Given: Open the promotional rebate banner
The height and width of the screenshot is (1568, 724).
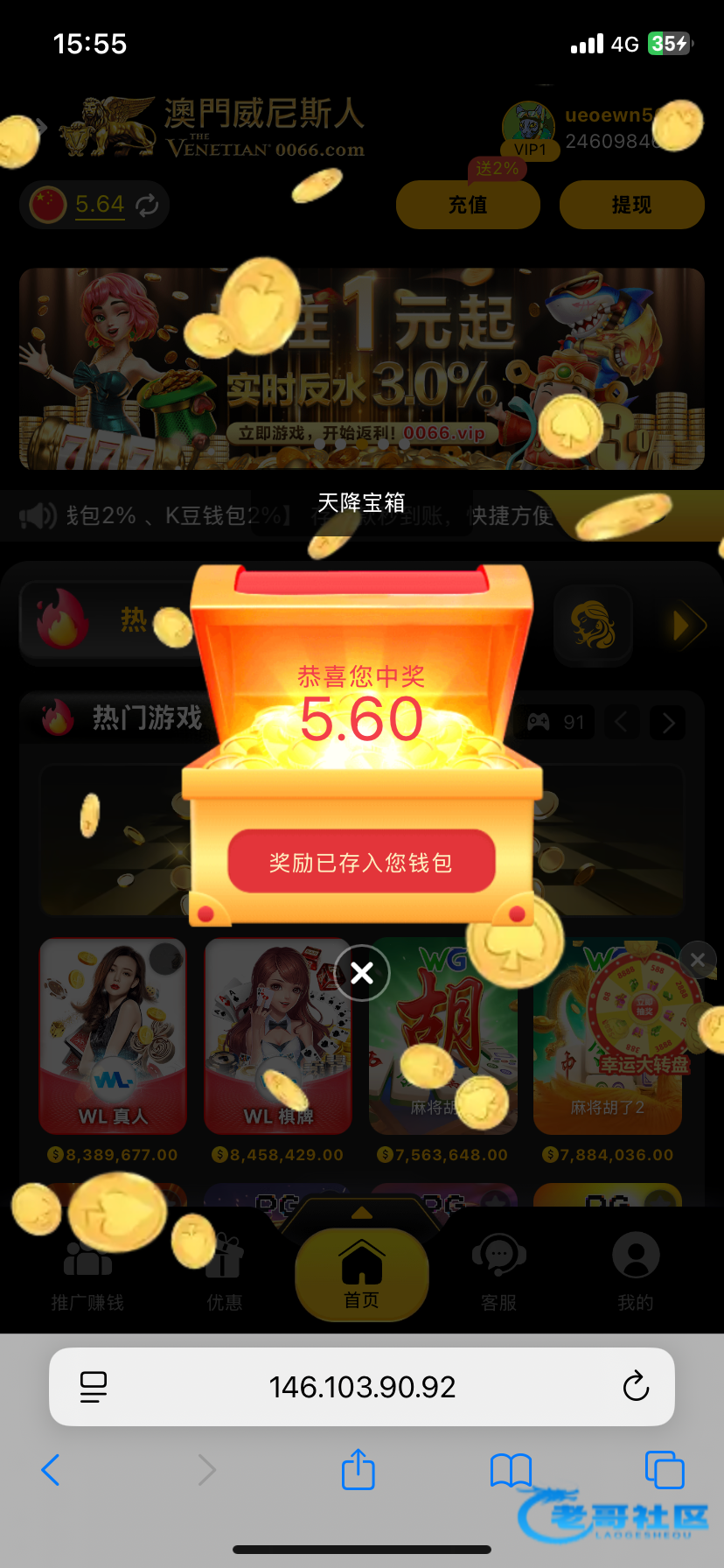Looking at the screenshot, I should pos(362,368).
